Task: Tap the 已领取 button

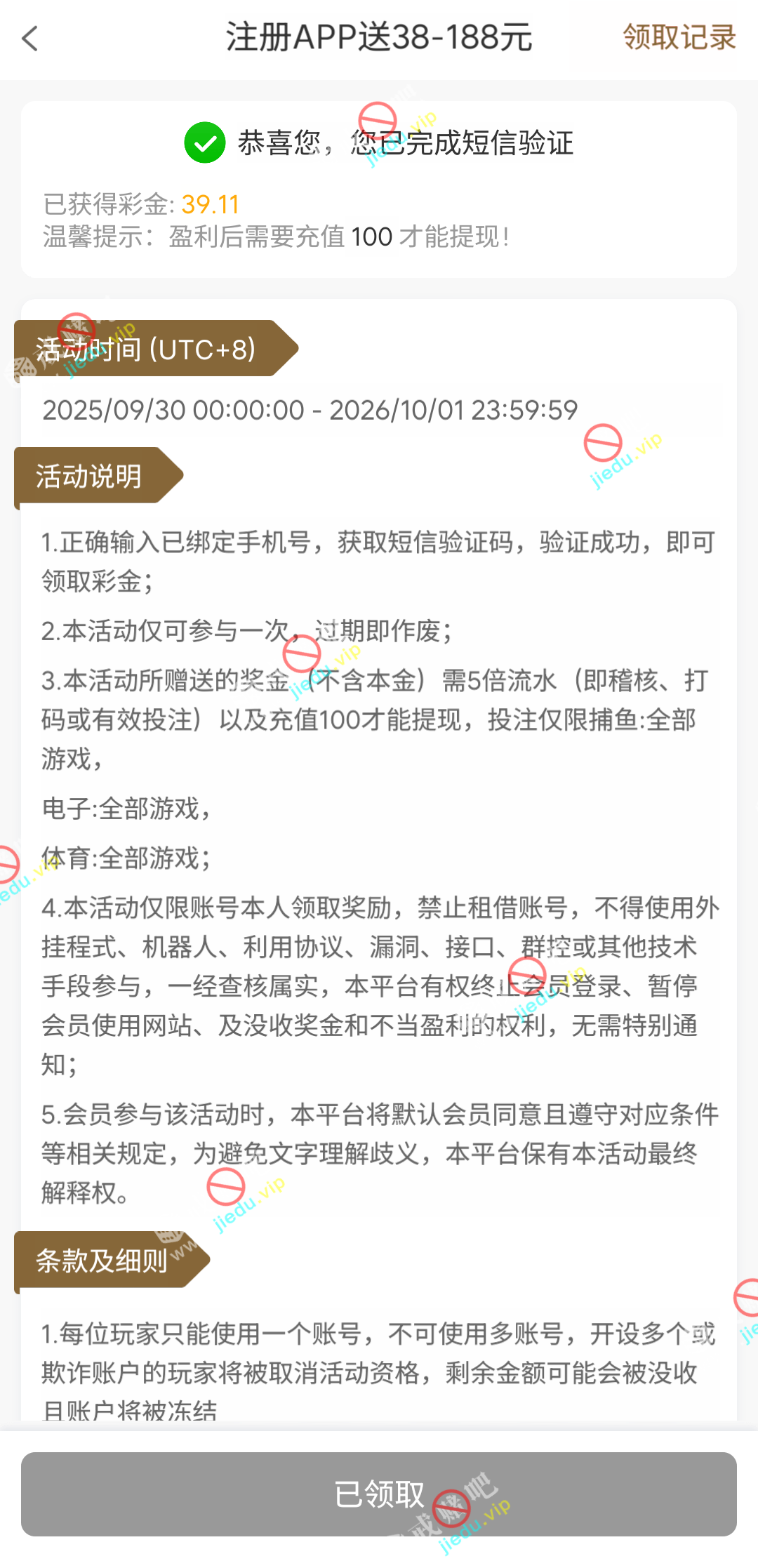Action: 379,1494
